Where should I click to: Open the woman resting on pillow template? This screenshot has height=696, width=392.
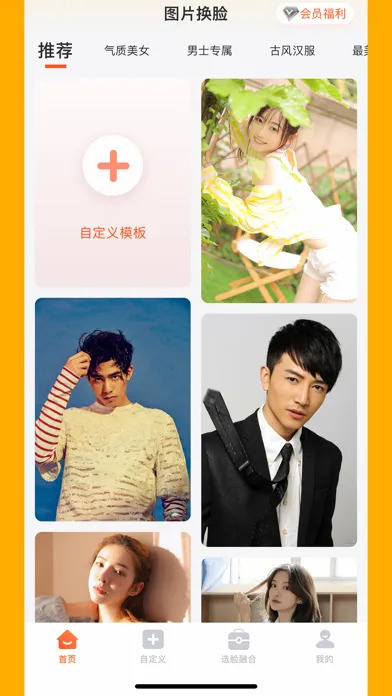[113, 577]
